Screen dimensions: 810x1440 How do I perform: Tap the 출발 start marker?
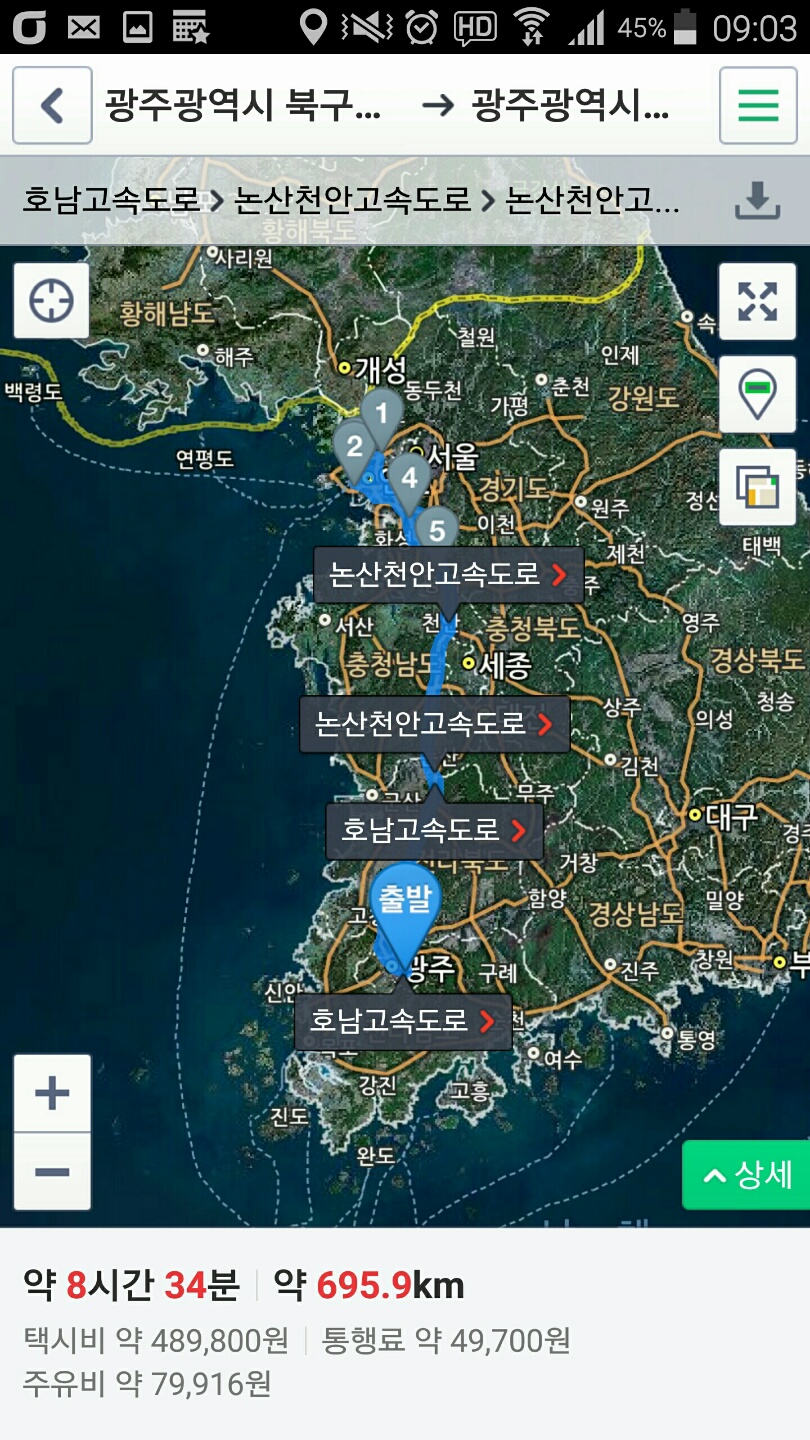pyautogui.click(x=405, y=900)
